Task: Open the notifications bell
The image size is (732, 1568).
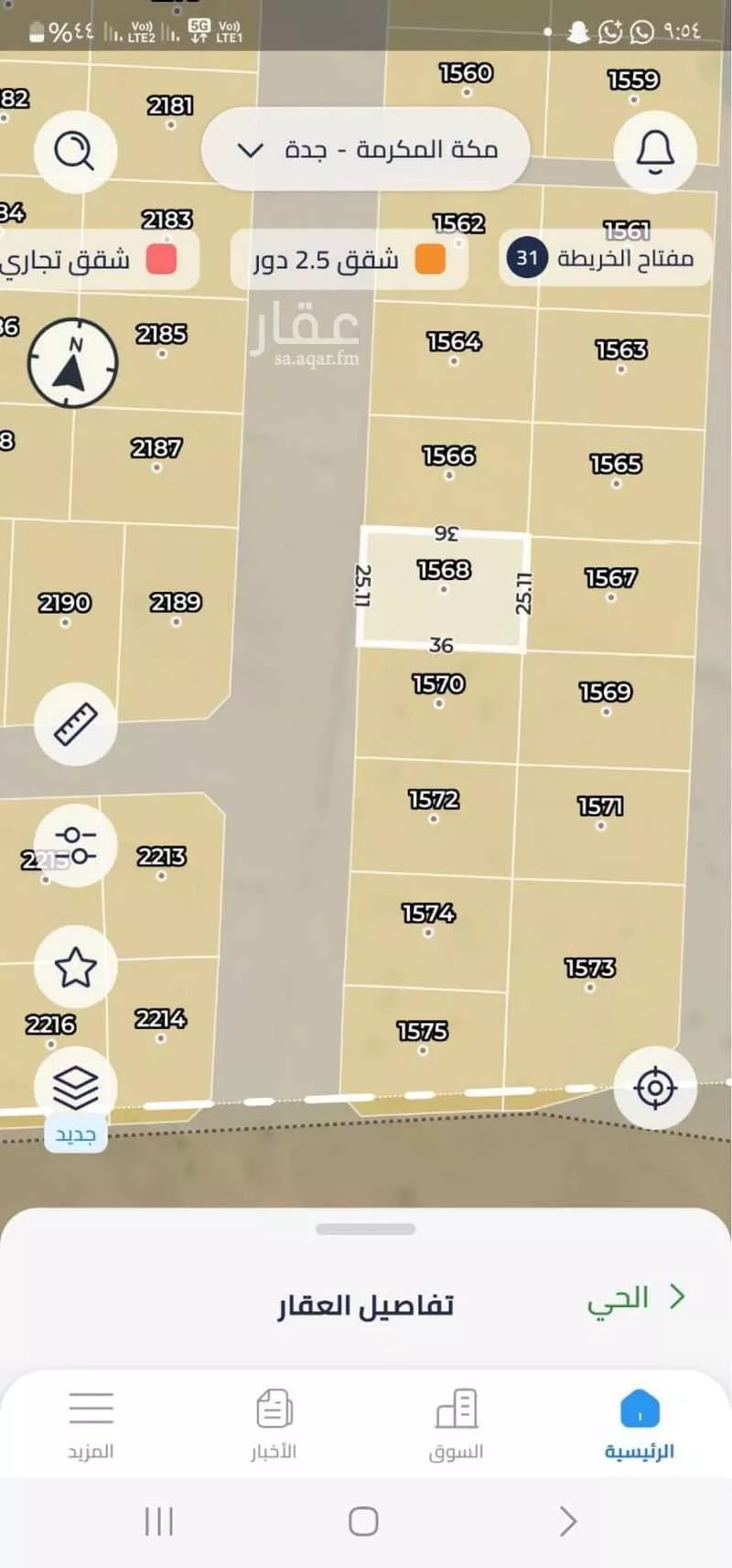Action: click(x=655, y=151)
